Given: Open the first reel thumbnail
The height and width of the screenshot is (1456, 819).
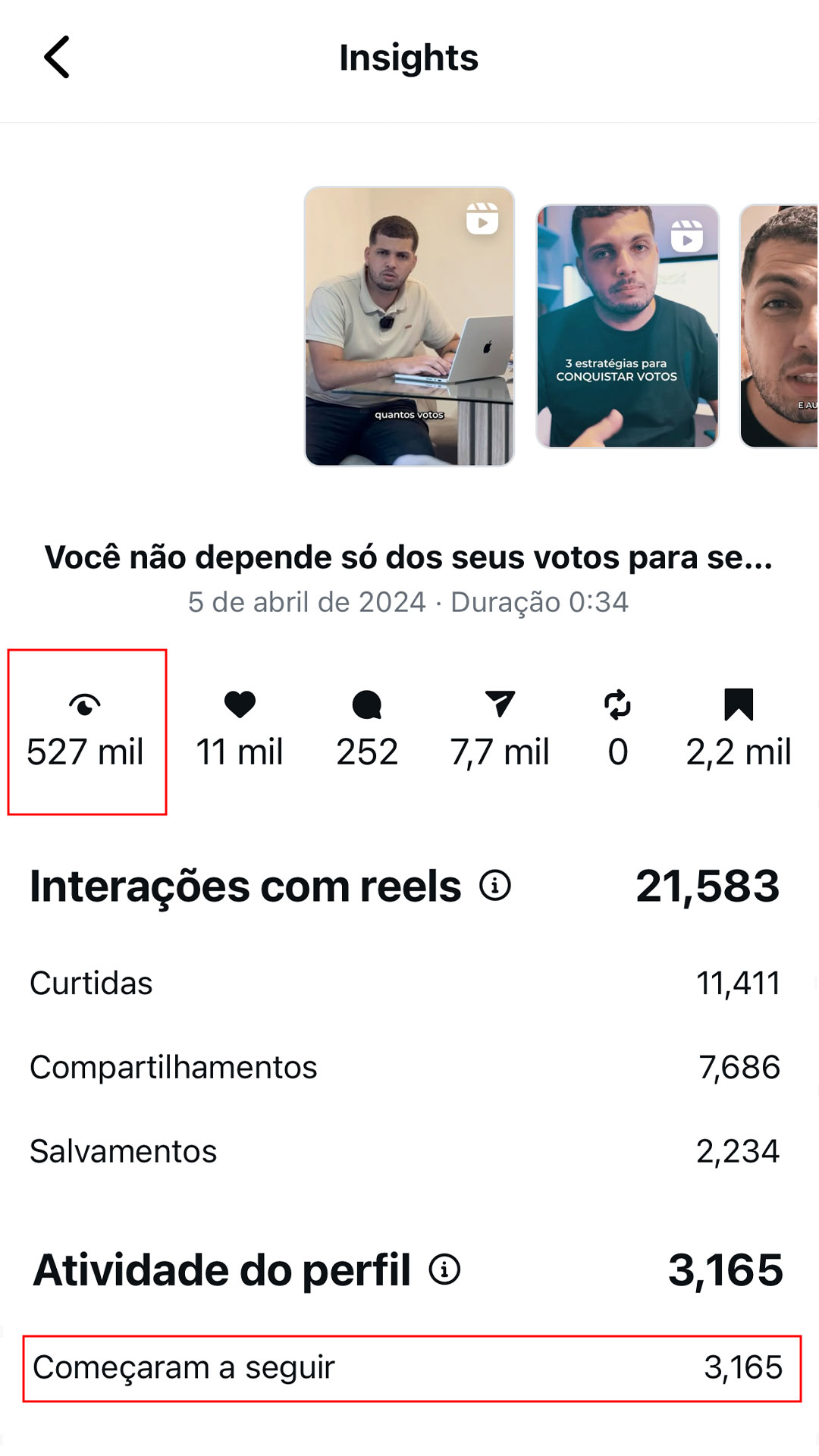Looking at the screenshot, I should point(409,326).
